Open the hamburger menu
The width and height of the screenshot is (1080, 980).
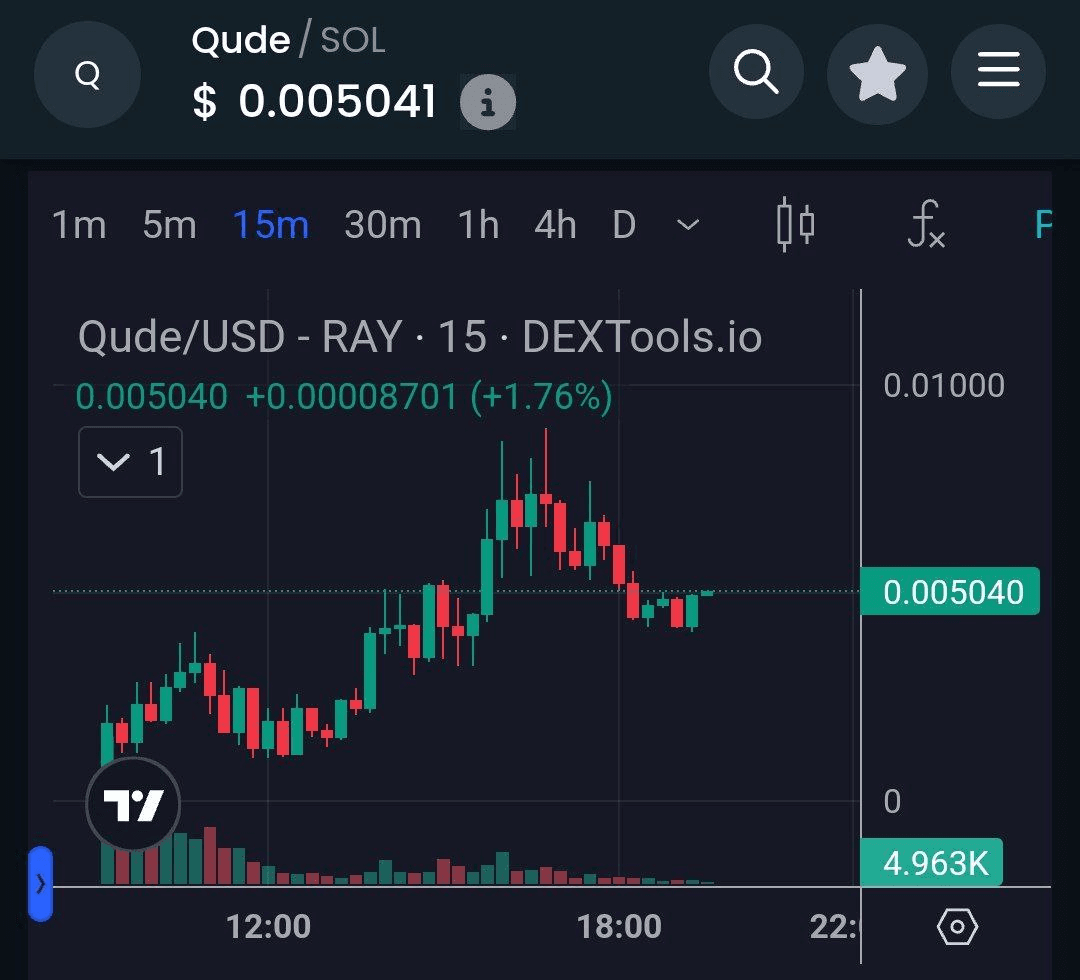click(997, 73)
